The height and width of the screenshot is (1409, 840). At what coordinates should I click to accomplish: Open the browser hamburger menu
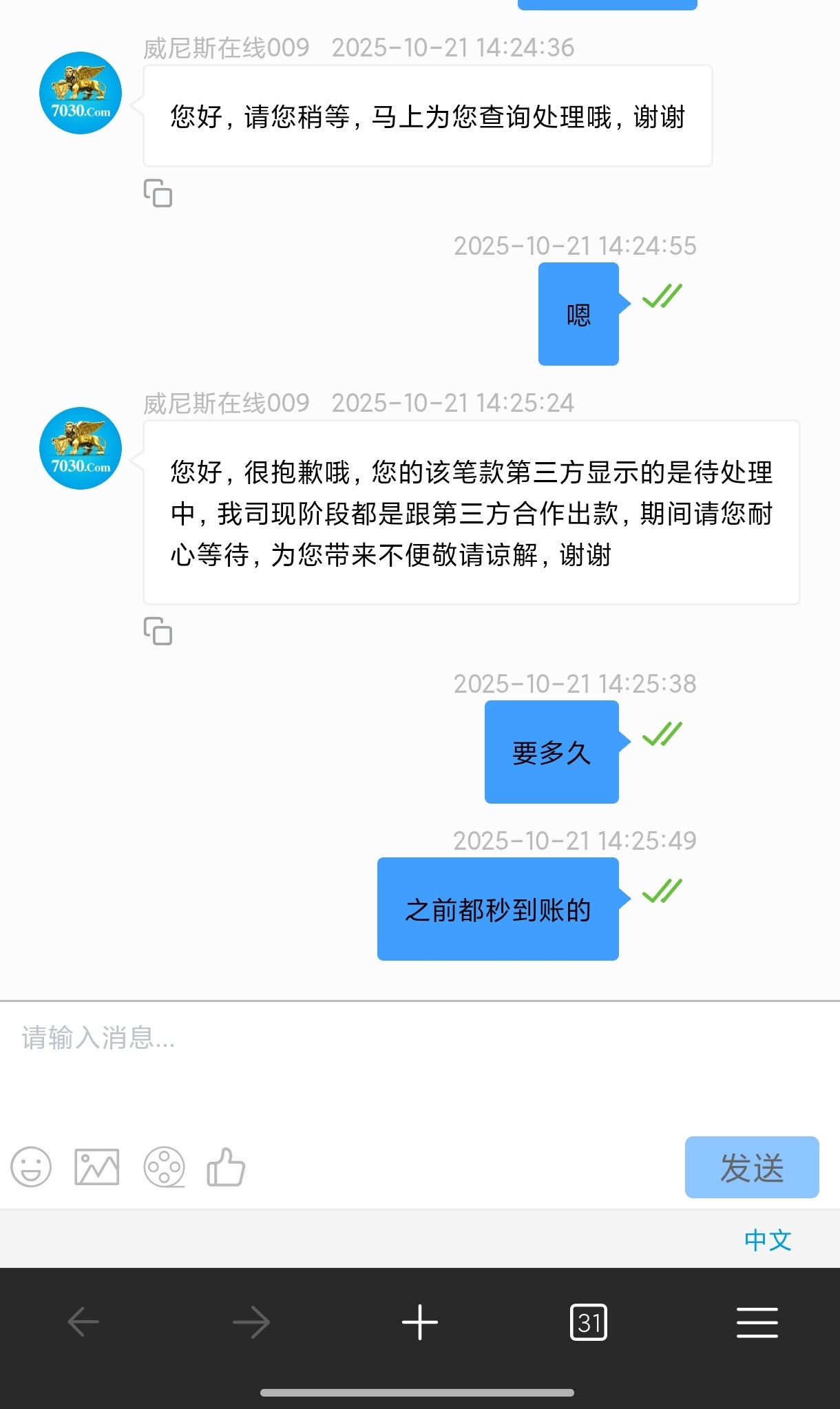(757, 1322)
